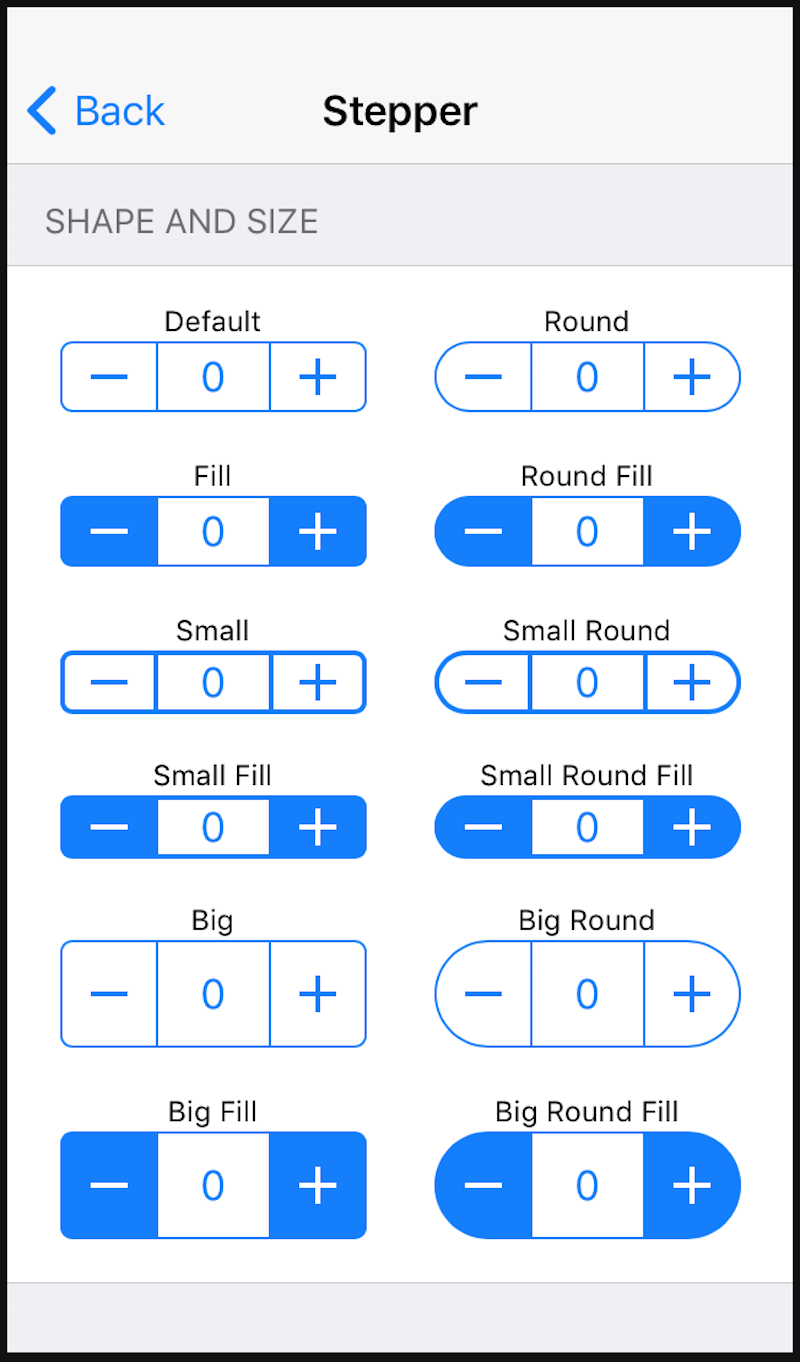Tap minus on the Big Fill stepper
Viewport: 800px width, 1362px height.
pyautogui.click(x=109, y=1186)
